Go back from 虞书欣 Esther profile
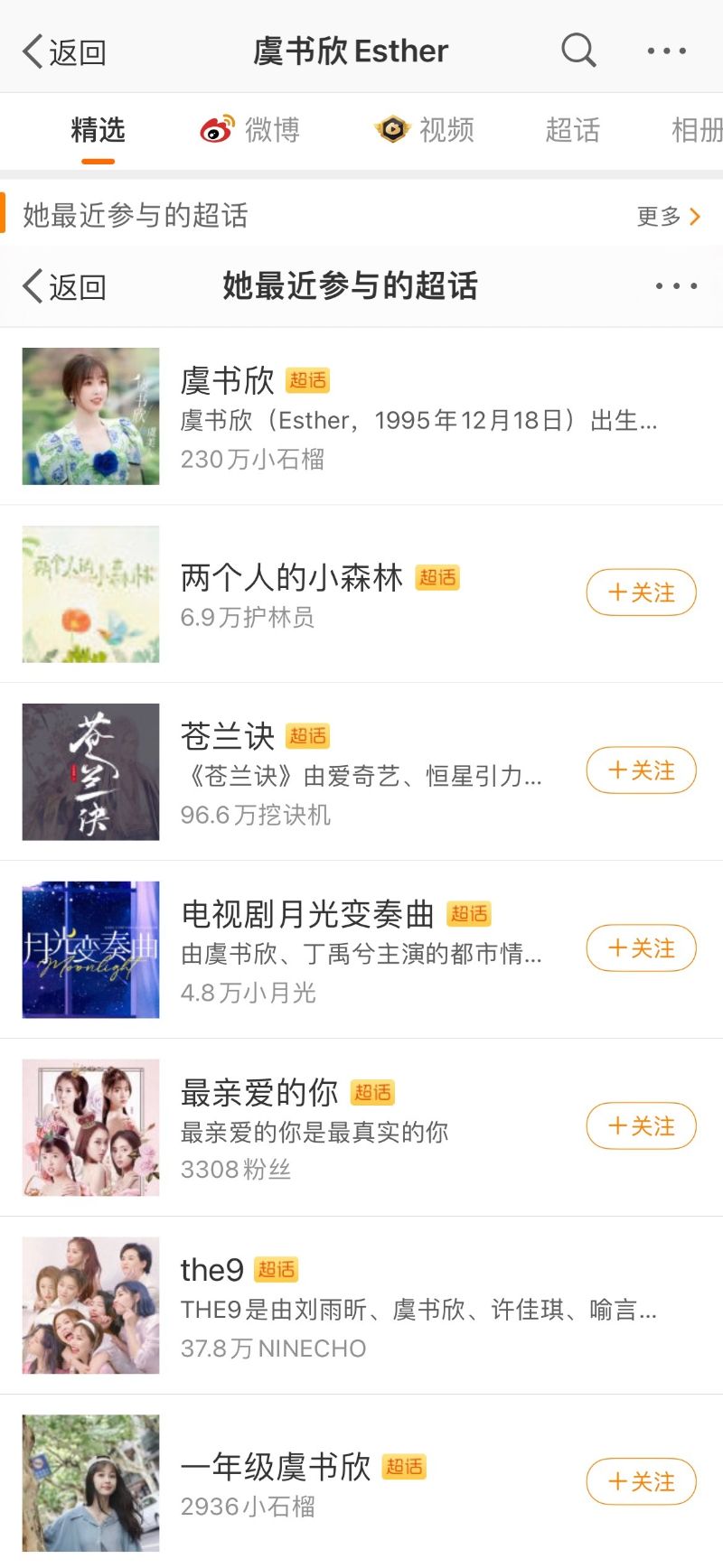 [63, 52]
